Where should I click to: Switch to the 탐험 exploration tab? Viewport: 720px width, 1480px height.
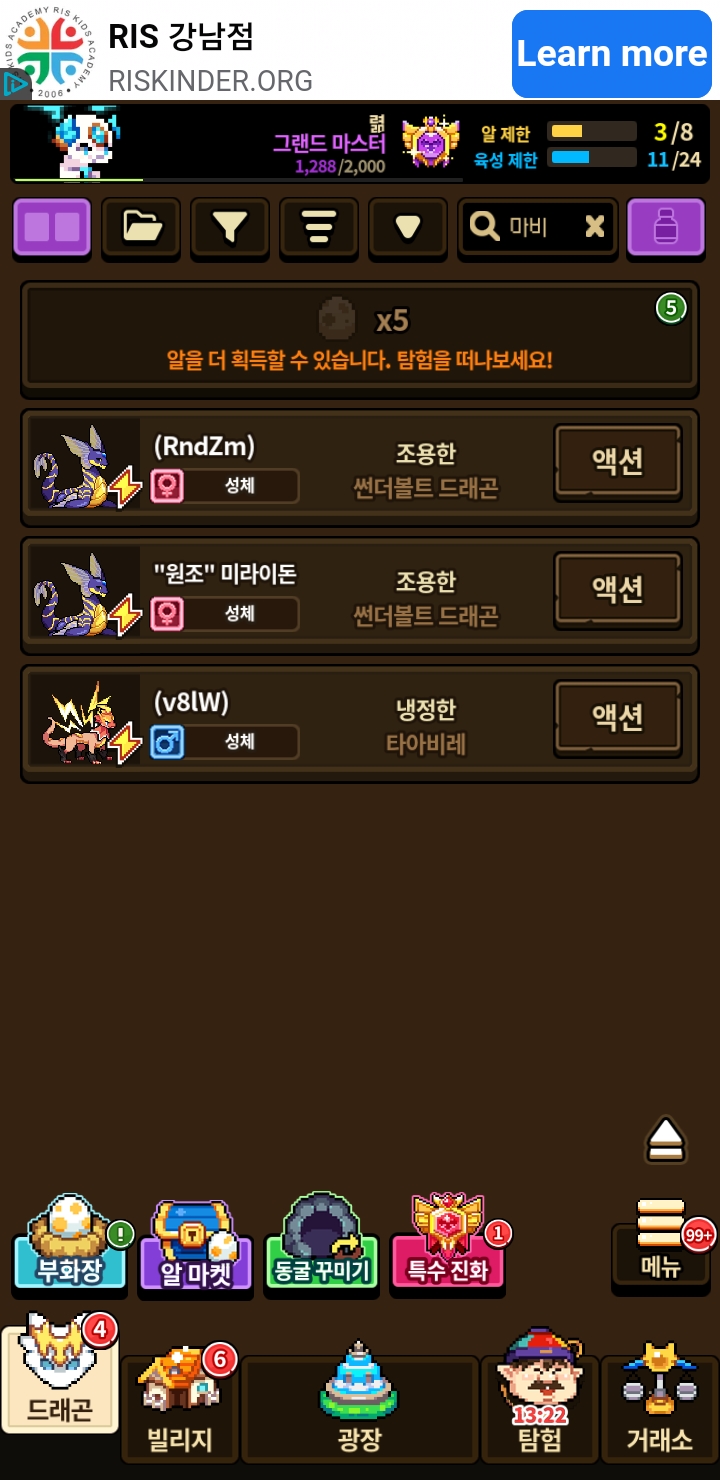point(540,1410)
